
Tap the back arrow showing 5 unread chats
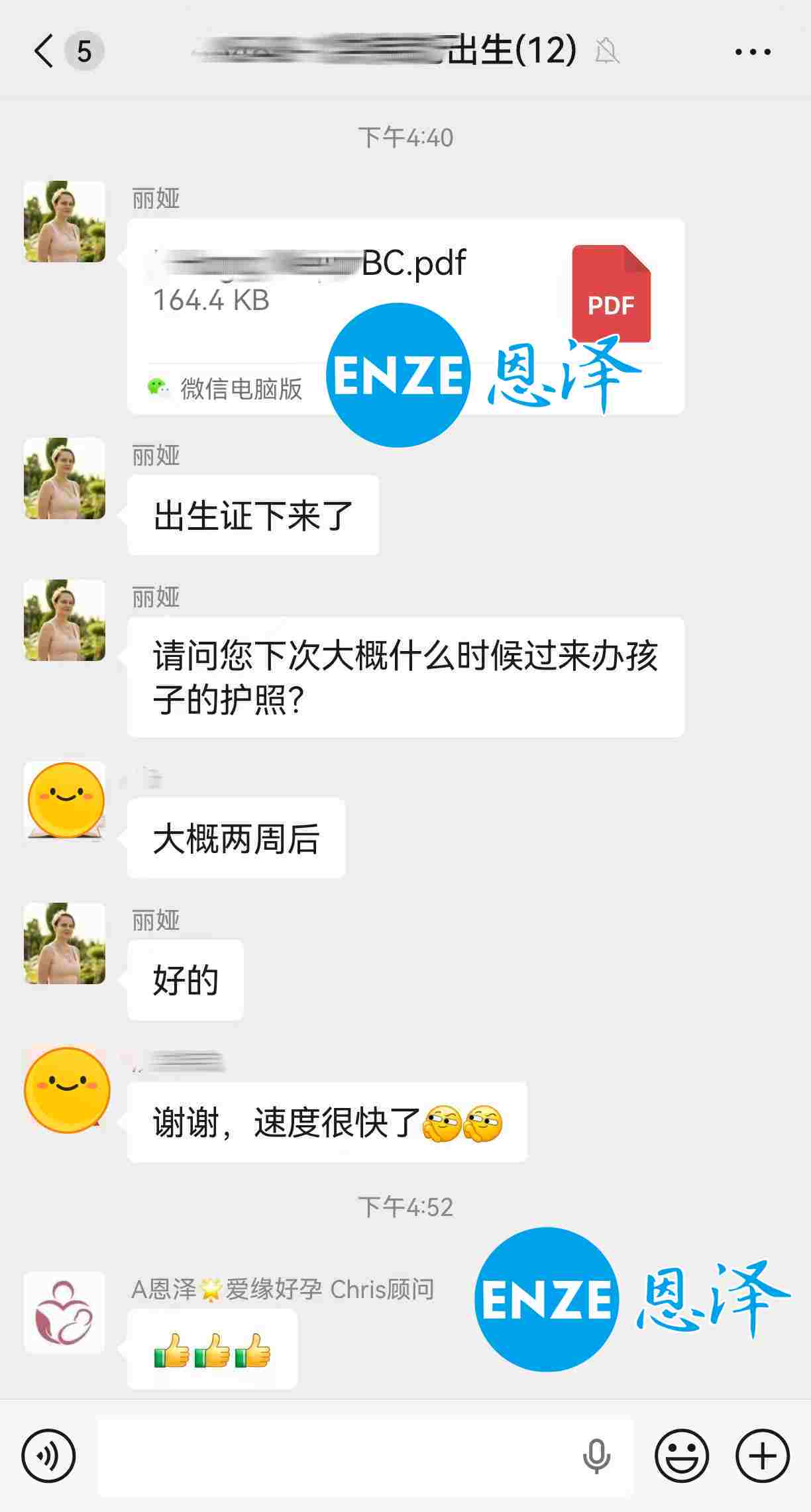pyautogui.click(x=63, y=50)
